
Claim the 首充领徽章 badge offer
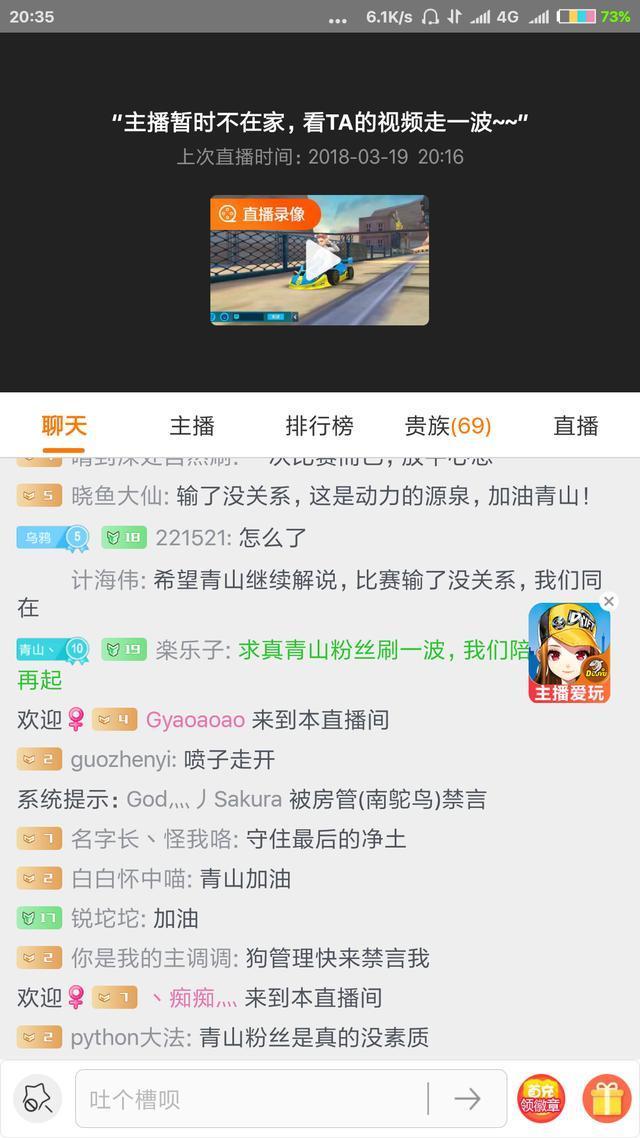point(541,1099)
